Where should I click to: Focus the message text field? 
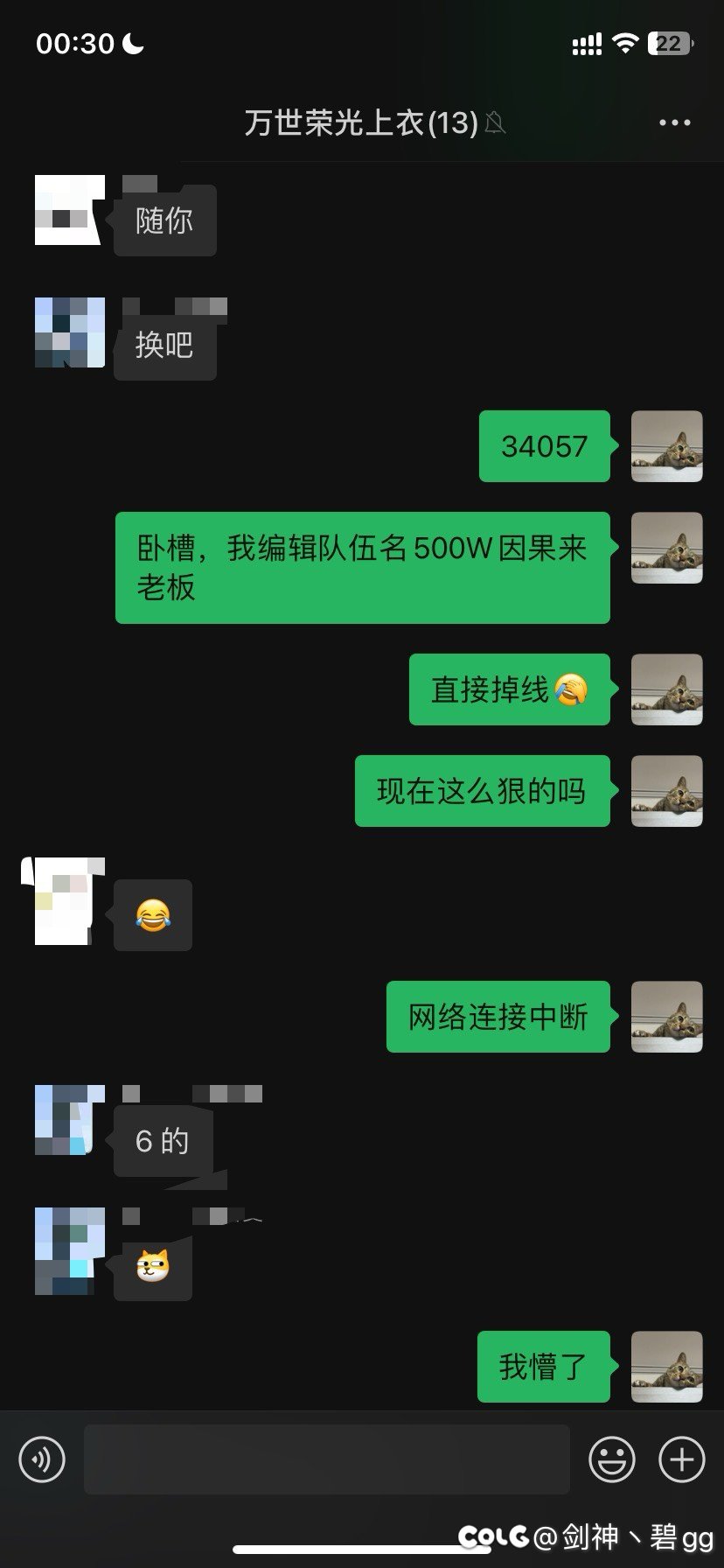tap(327, 1459)
